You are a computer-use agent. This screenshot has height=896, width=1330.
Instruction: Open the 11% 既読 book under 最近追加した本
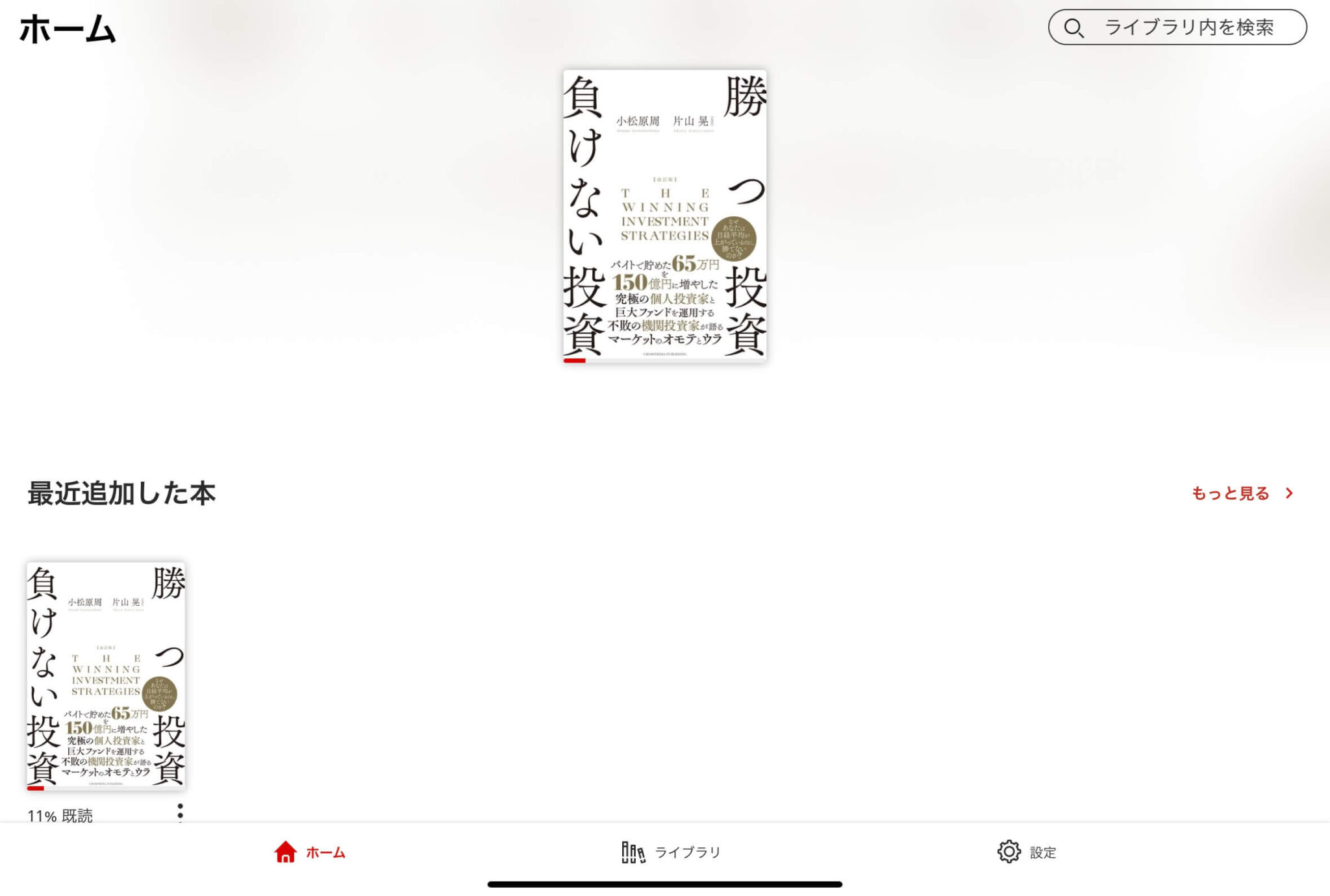coord(106,675)
